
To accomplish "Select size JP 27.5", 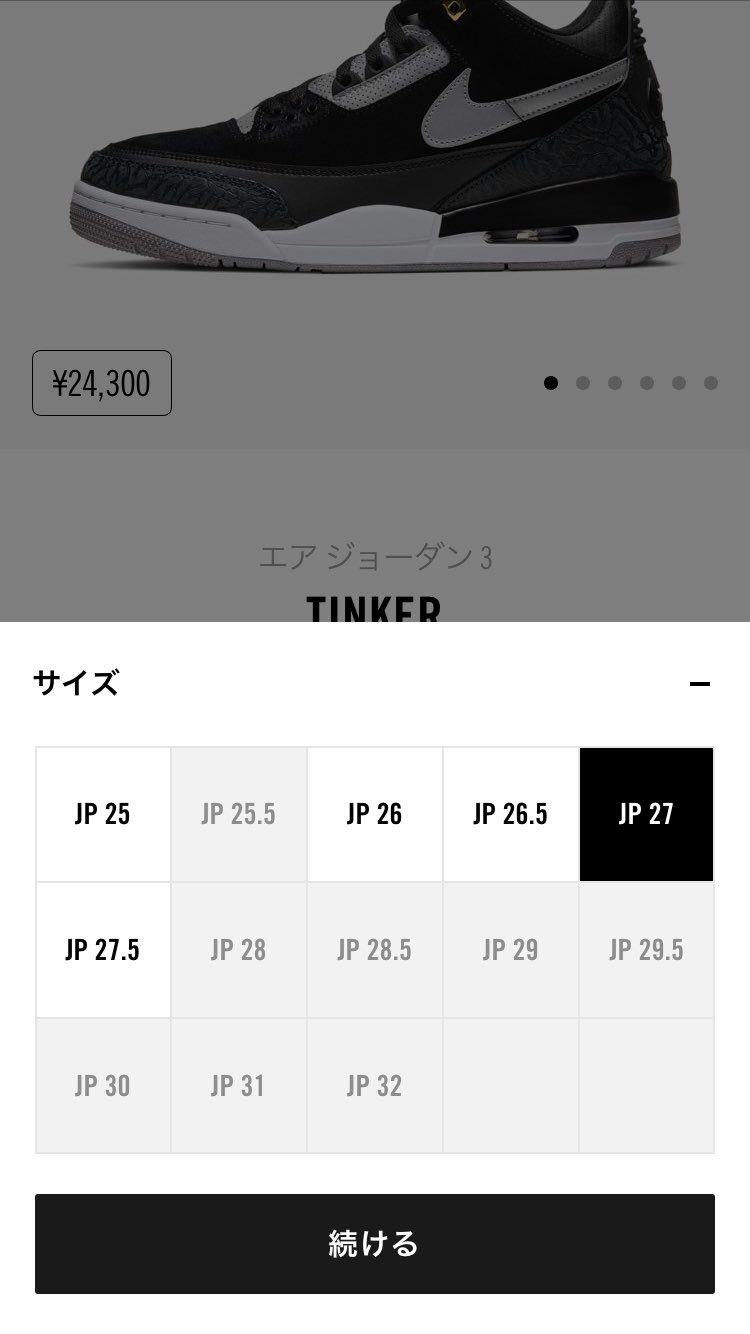I will (x=103, y=950).
